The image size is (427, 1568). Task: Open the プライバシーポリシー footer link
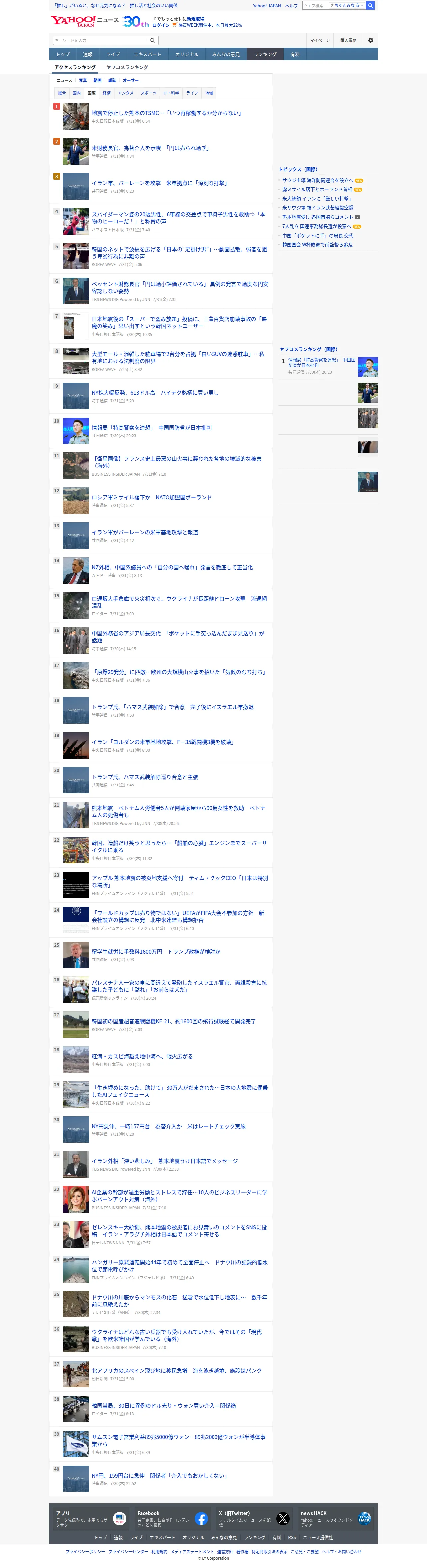tap(85, 1552)
